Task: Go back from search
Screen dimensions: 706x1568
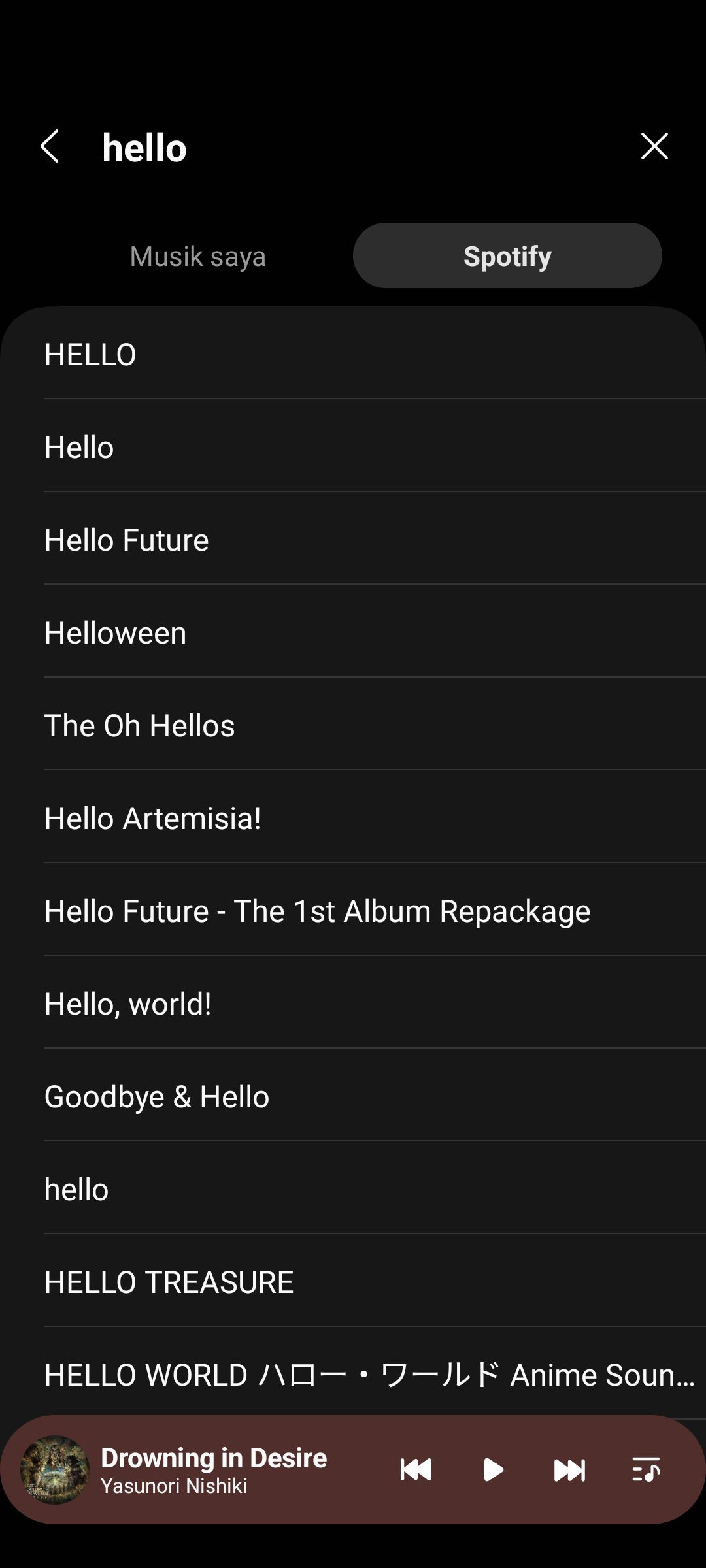Action: (x=50, y=146)
